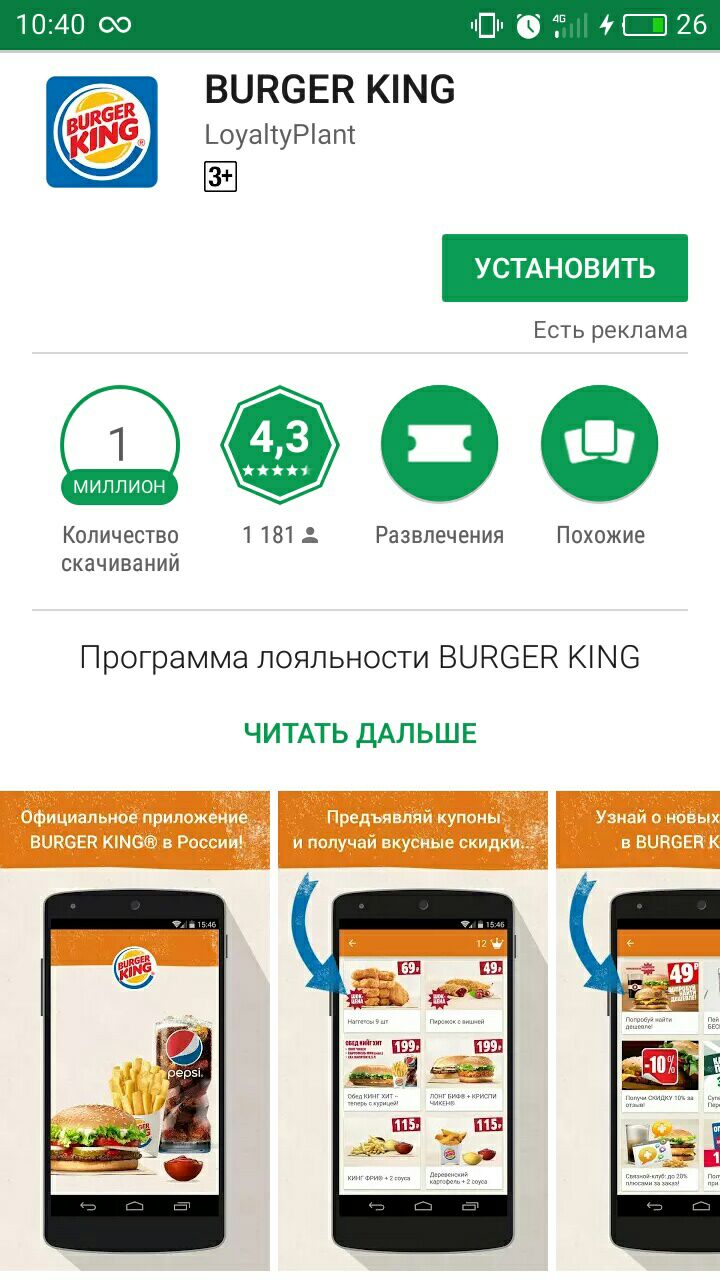The image size is (720, 1280).
Task: Browse the Развлечения category
Action: click(439, 445)
